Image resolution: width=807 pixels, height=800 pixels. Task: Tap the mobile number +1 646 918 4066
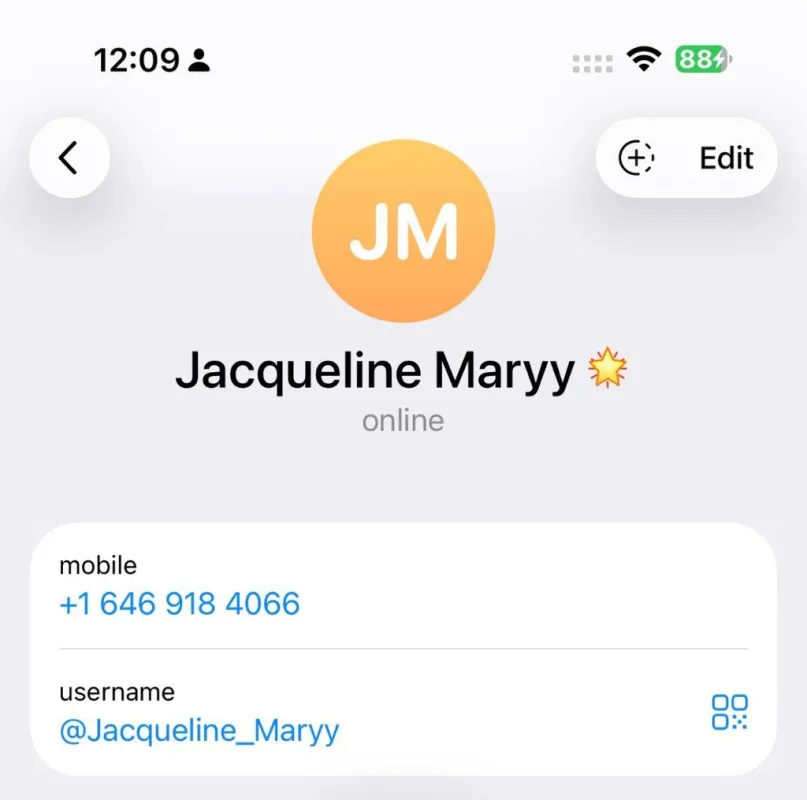180,604
